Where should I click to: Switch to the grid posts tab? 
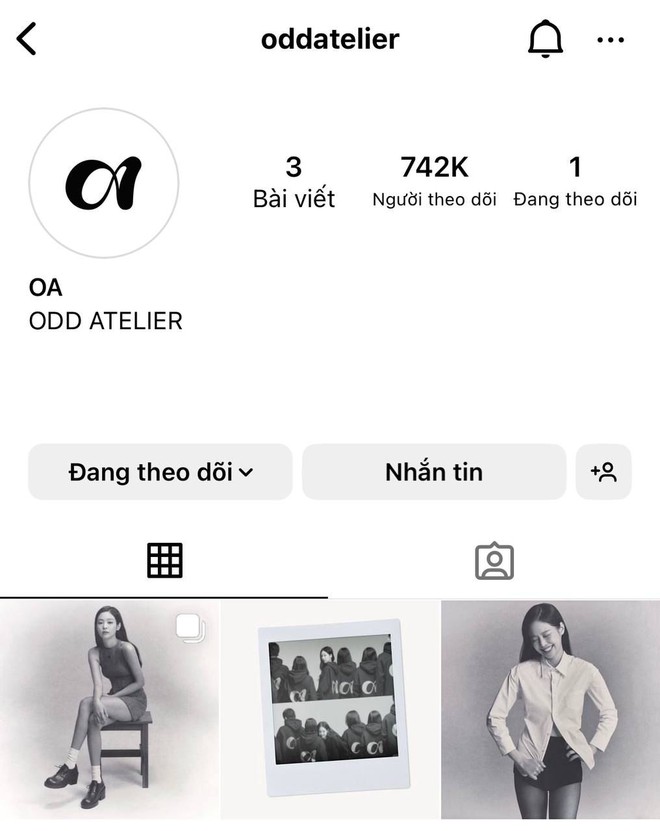(x=164, y=561)
